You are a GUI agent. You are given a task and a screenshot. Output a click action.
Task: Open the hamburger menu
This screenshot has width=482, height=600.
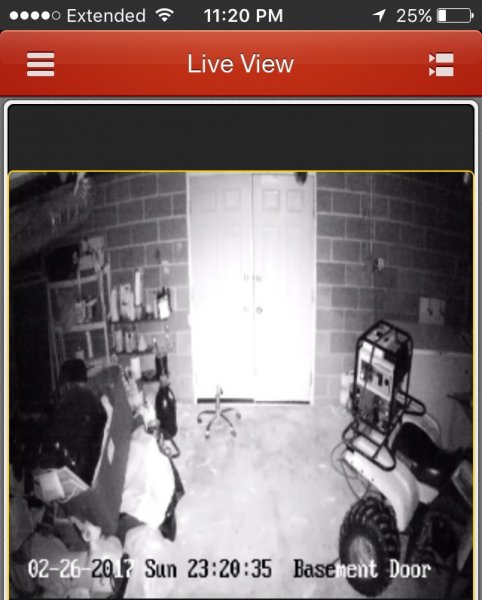[x=41, y=64]
